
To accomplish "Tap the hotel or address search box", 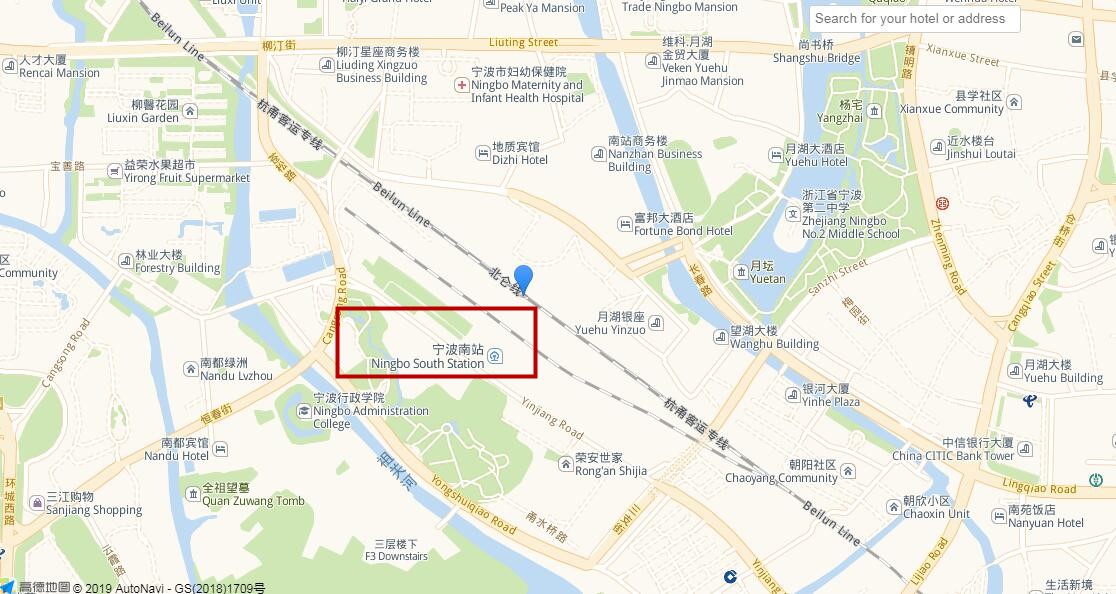I will [x=913, y=18].
